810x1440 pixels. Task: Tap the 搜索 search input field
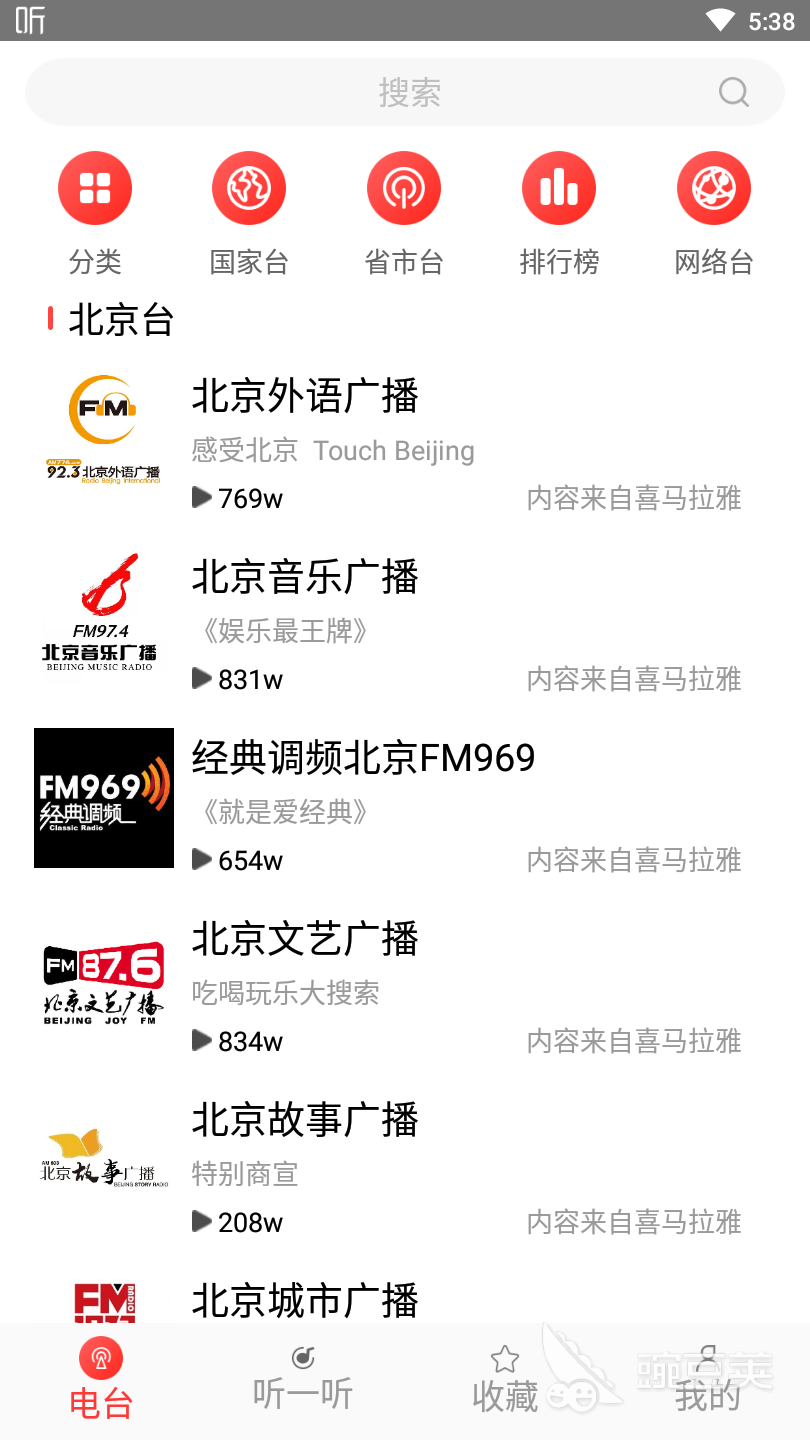click(404, 92)
